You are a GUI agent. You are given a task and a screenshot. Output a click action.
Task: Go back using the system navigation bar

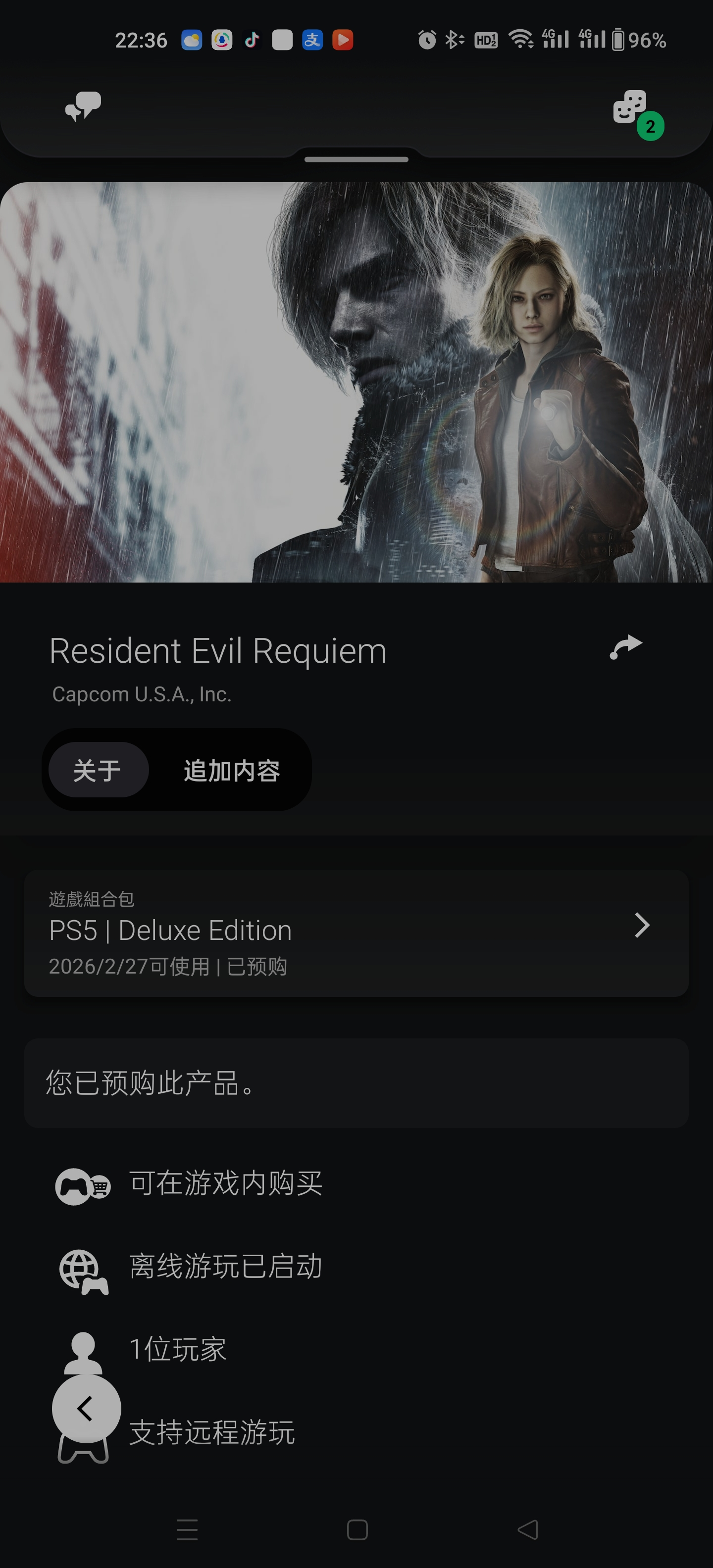pos(527,1529)
